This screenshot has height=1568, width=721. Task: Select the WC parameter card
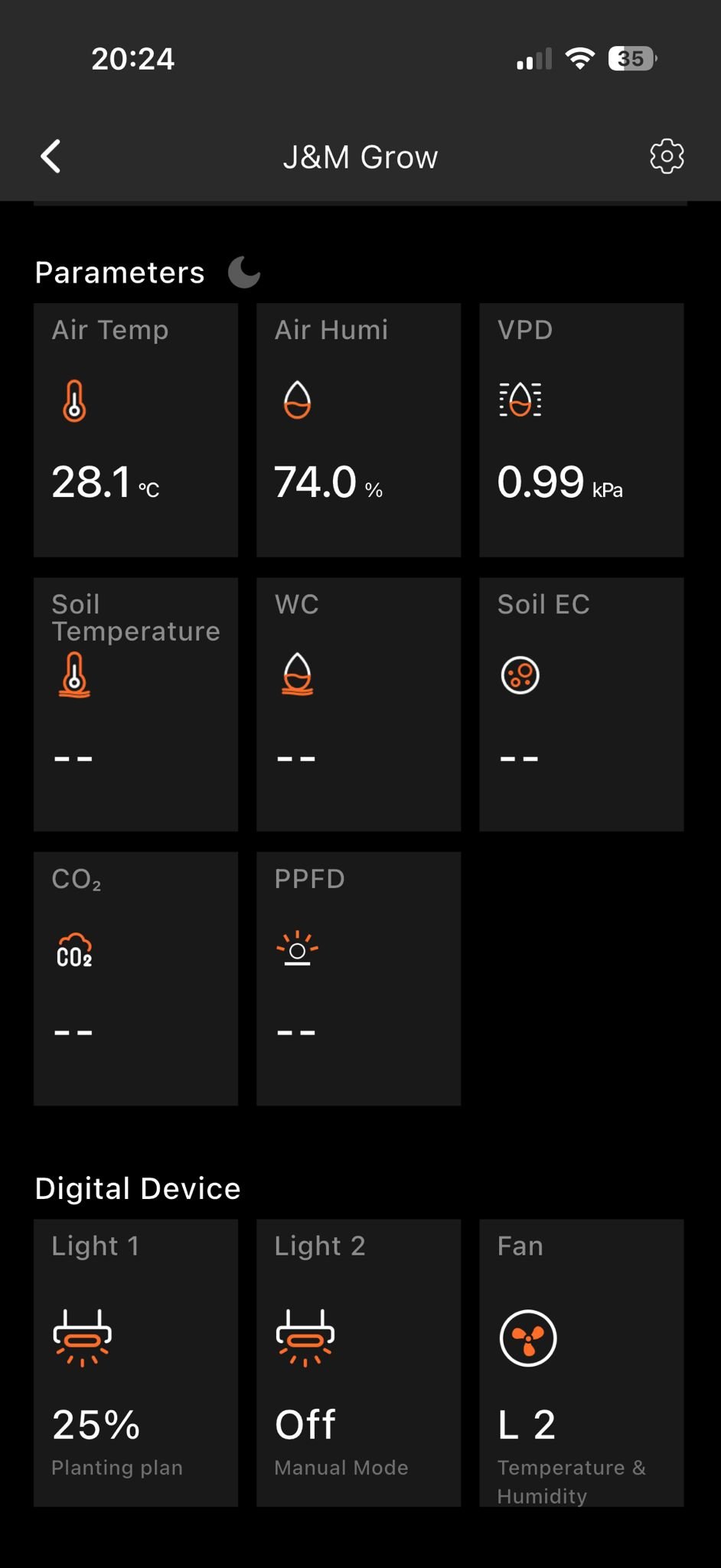click(358, 704)
